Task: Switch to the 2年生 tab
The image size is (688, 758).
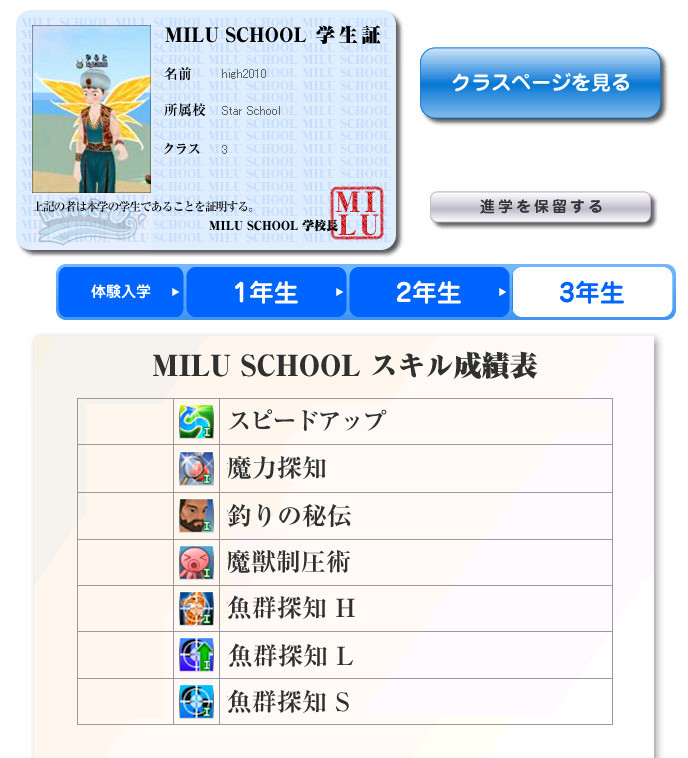Action: pyautogui.click(x=428, y=292)
